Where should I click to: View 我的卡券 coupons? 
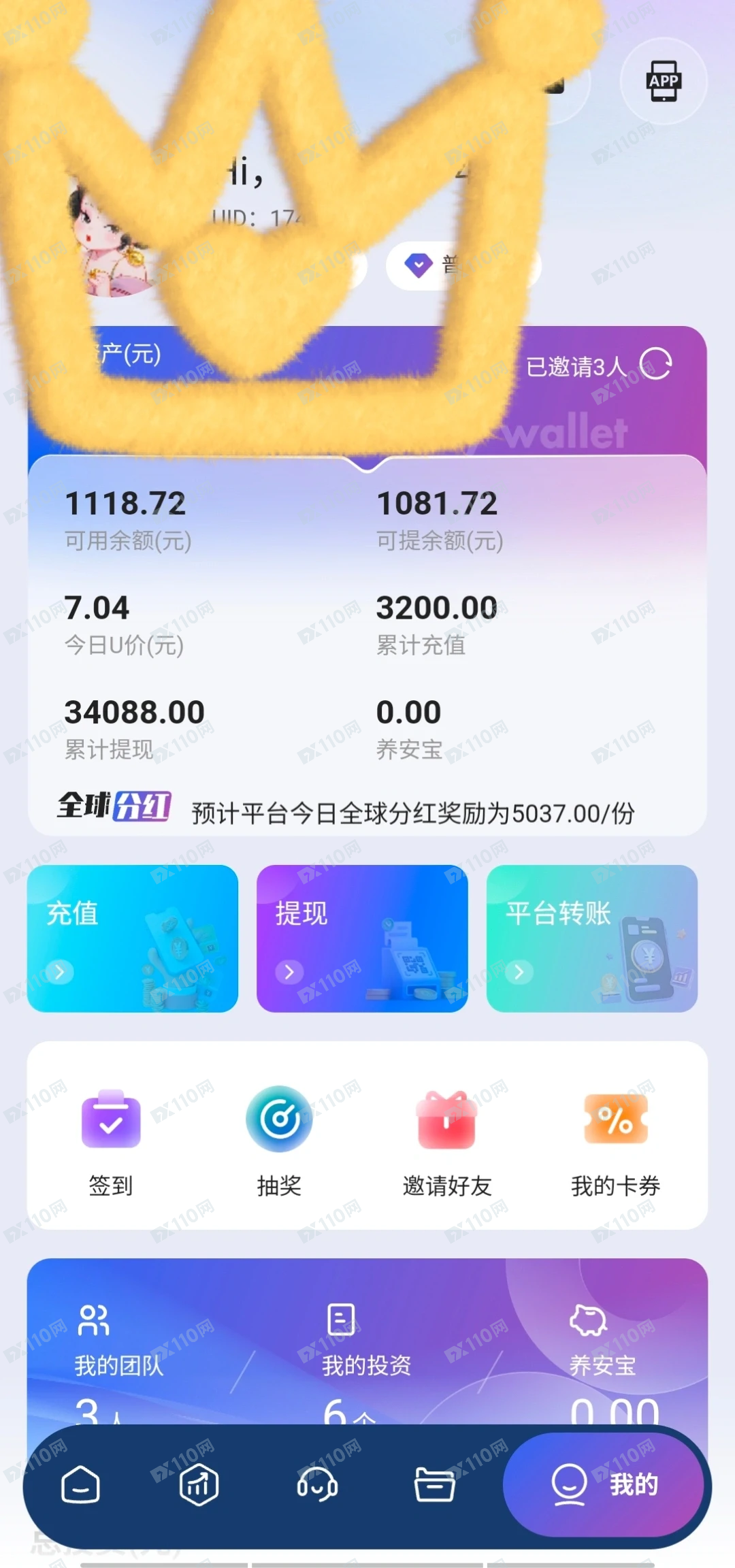pos(615,1140)
